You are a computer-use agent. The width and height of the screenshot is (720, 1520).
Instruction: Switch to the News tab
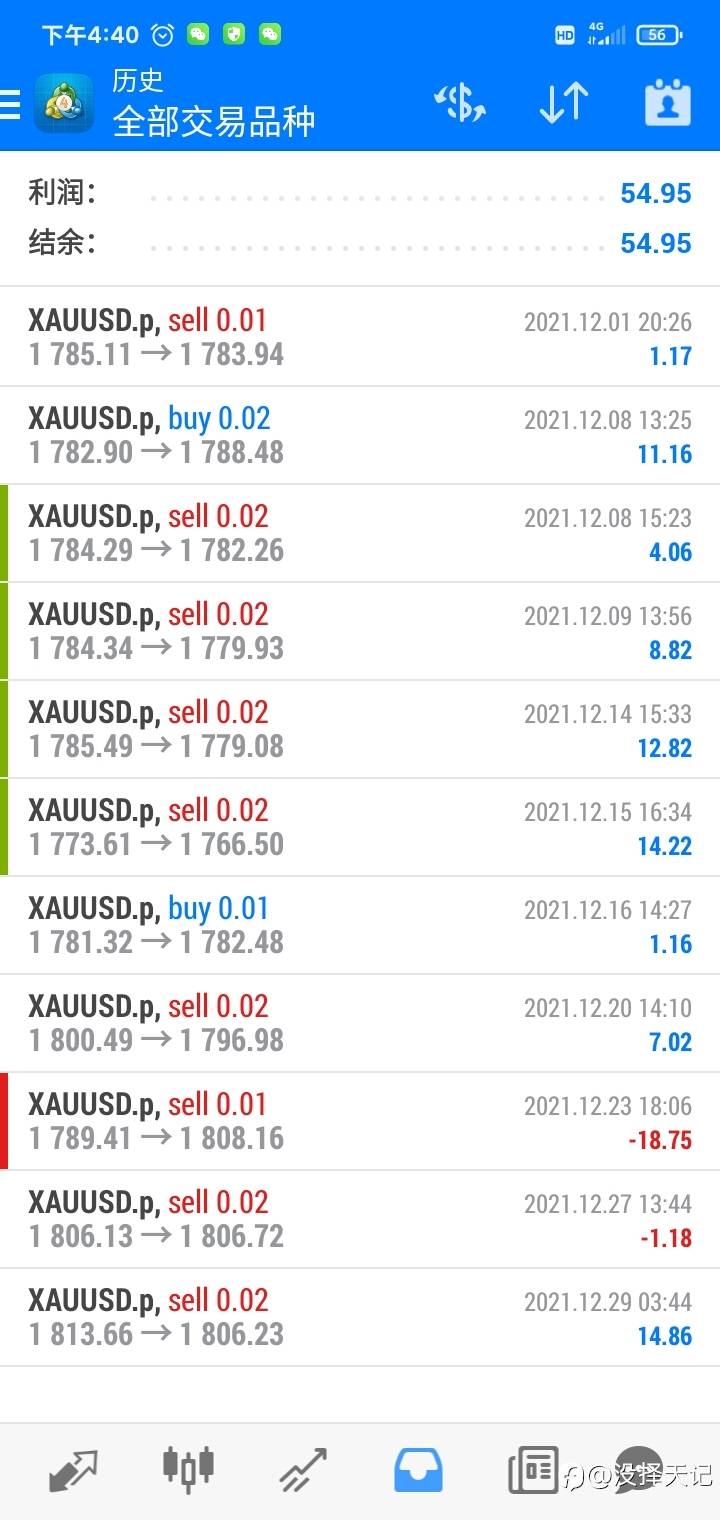click(x=533, y=1470)
